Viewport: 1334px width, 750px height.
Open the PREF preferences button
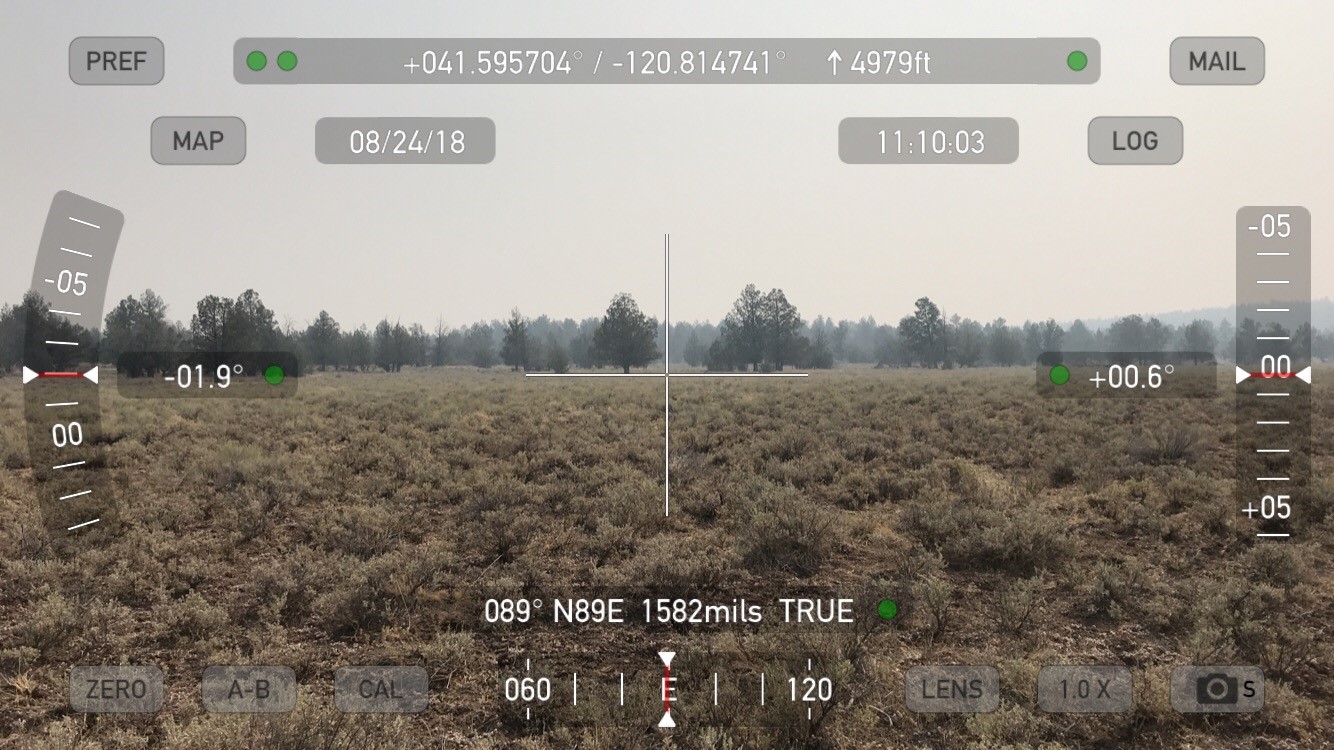click(116, 61)
